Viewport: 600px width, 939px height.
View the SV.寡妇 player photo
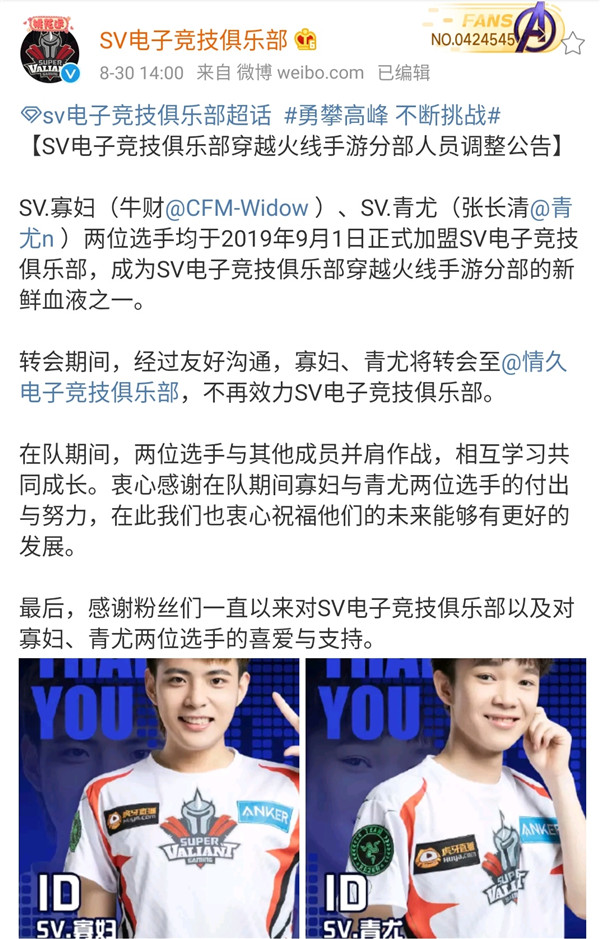159,797
